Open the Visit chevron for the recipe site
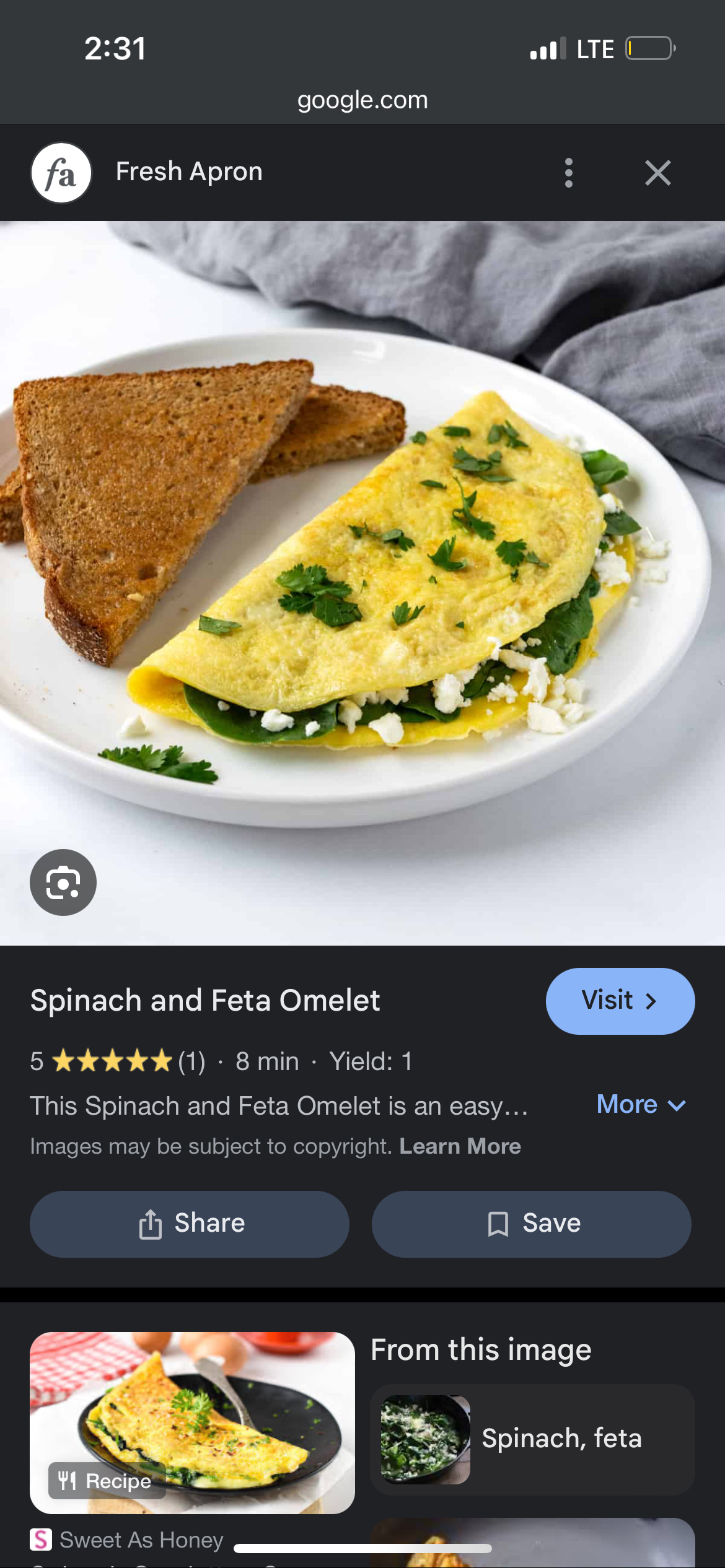 (x=650, y=1000)
